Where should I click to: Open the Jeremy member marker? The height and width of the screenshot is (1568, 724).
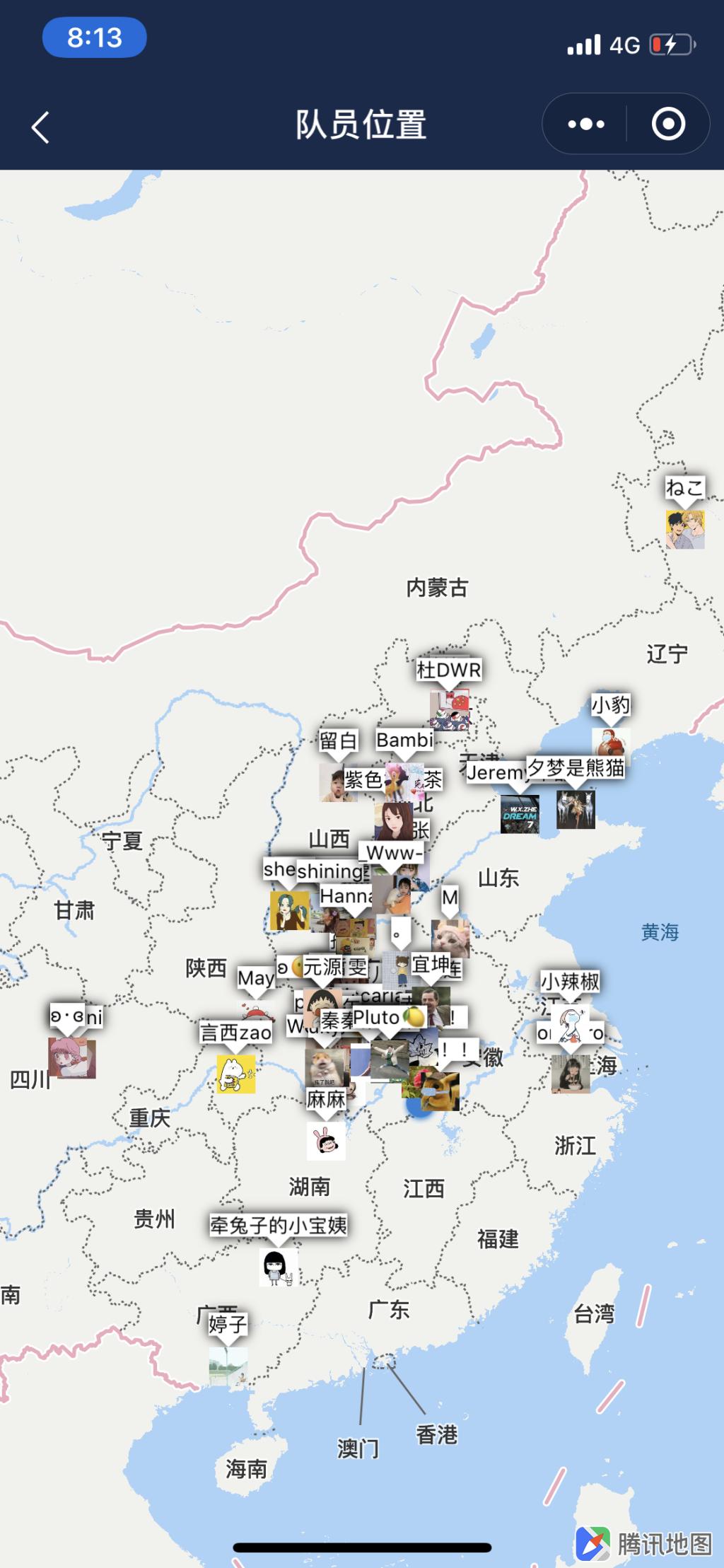pos(520,814)
